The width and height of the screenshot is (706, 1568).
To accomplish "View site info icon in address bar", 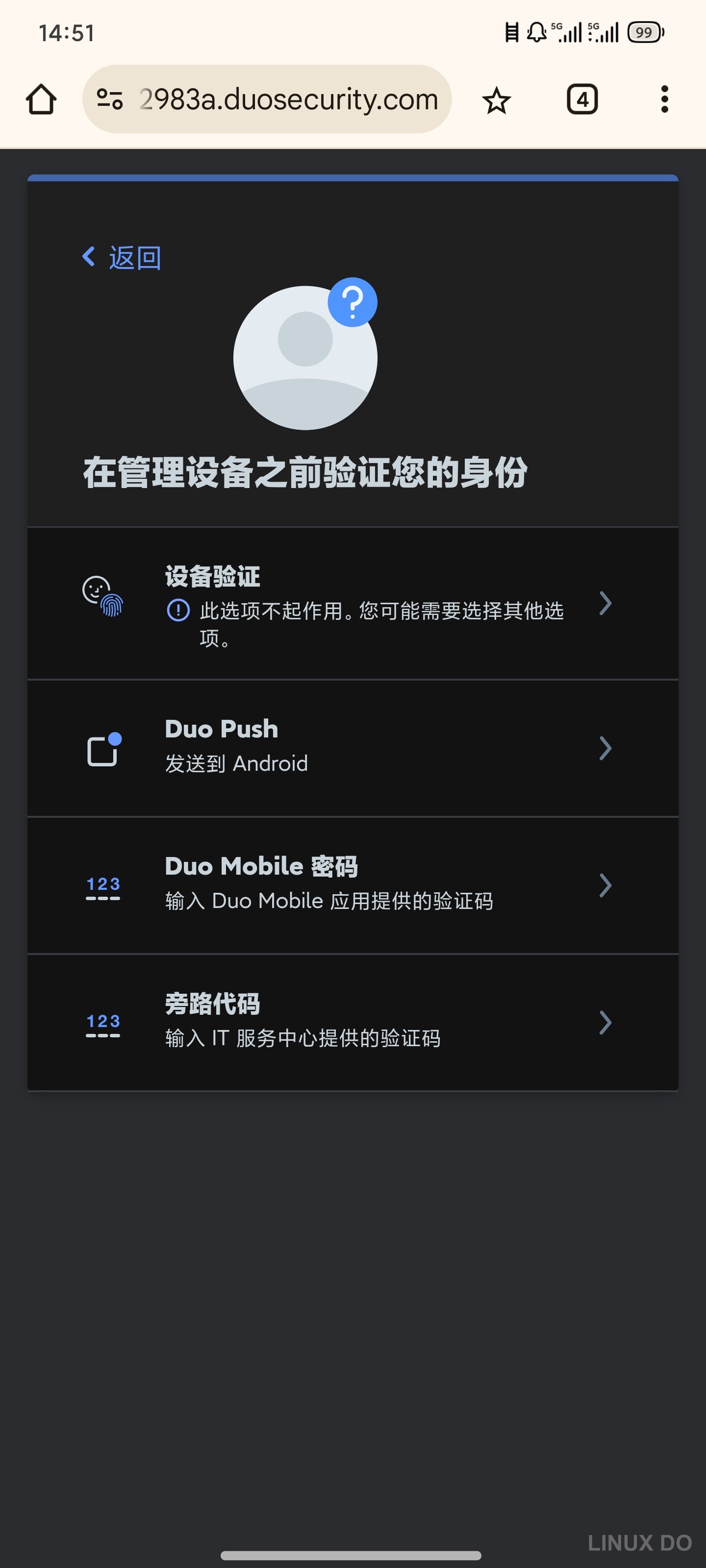I will [110, 99].
